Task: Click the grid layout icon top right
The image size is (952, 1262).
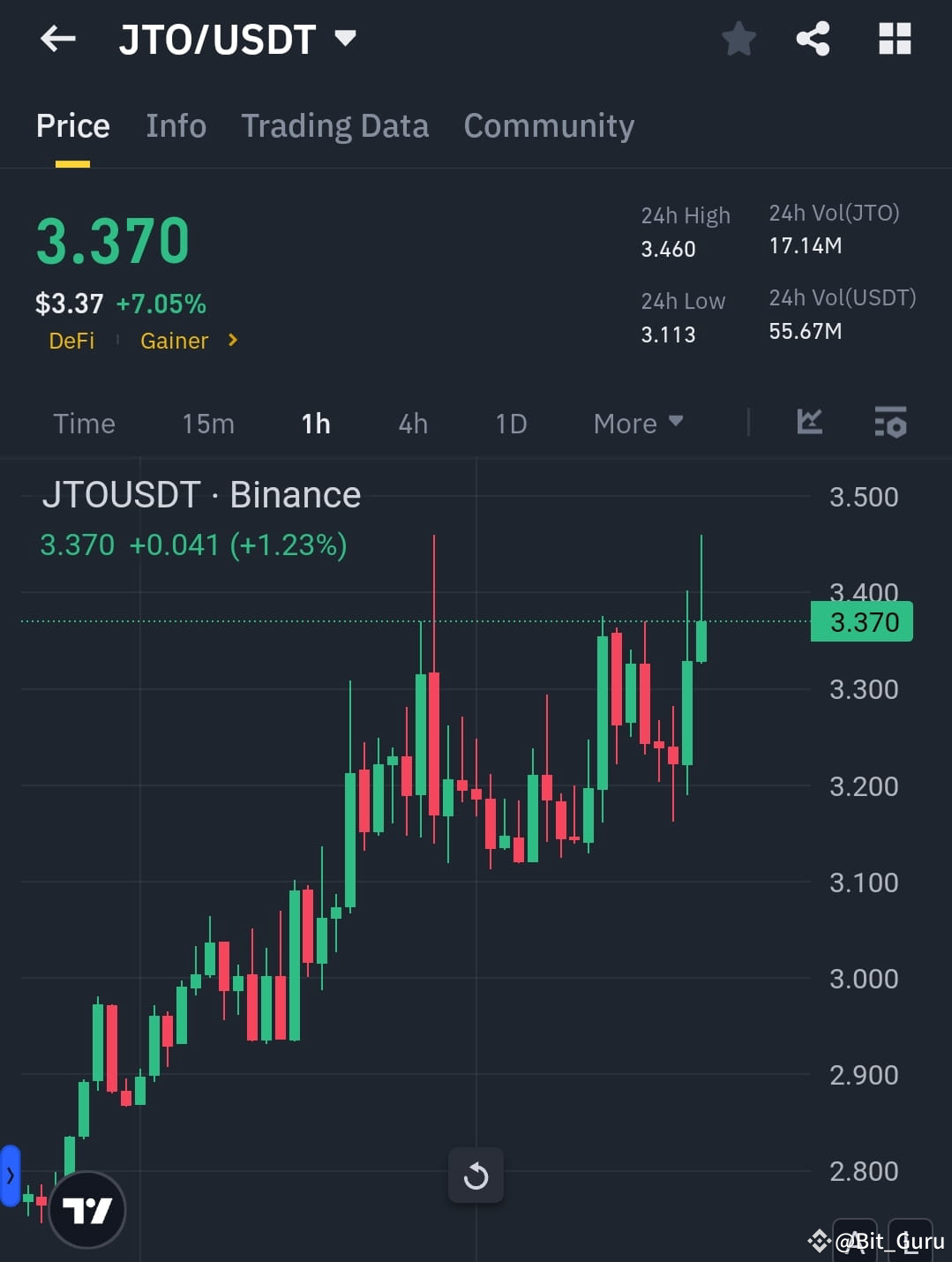Action: (x=894, y=39)
